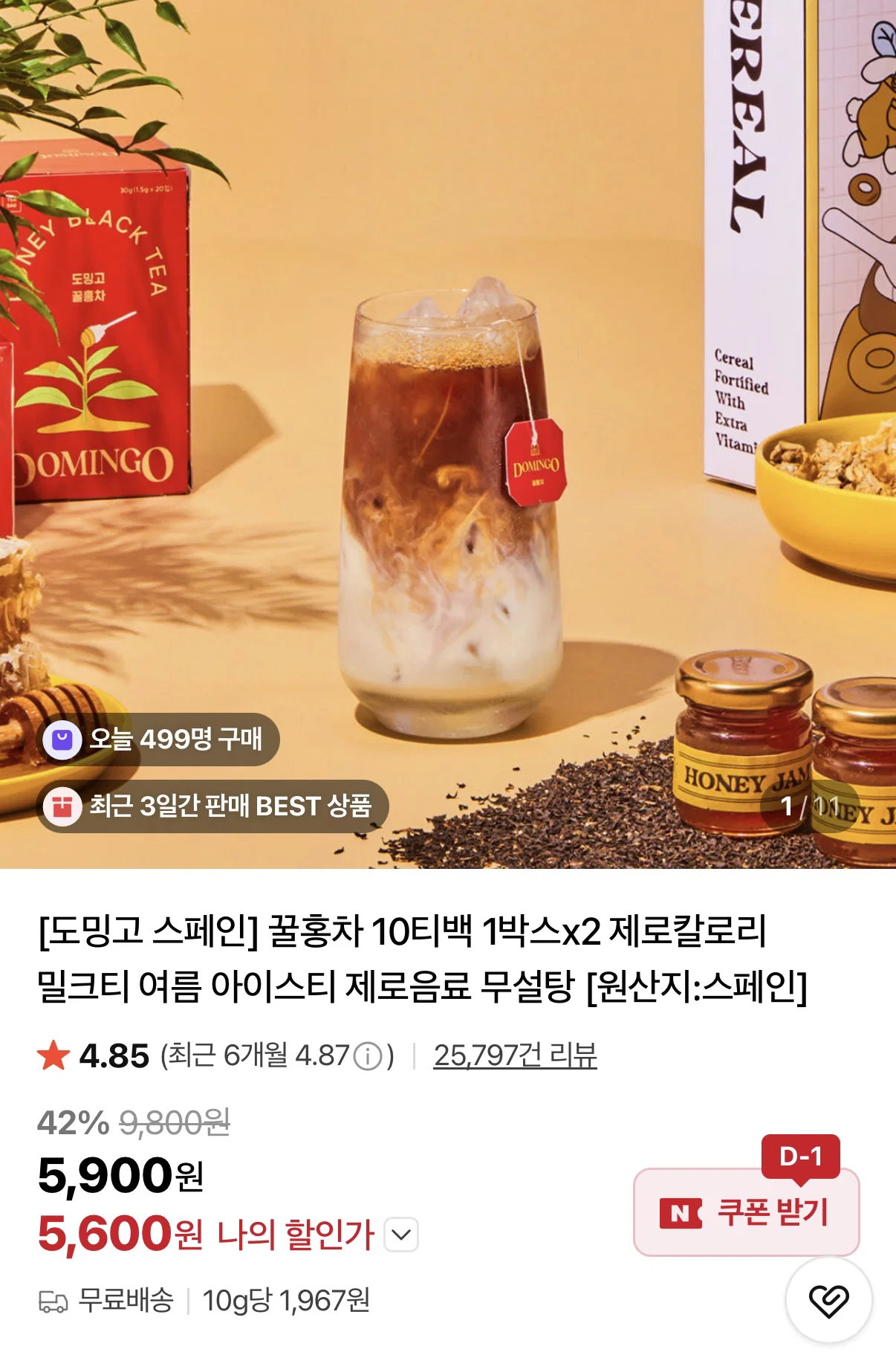Expand 나의 할인가 discount details
This screenshot has width=896, height=1352.
coord(401,1235)
